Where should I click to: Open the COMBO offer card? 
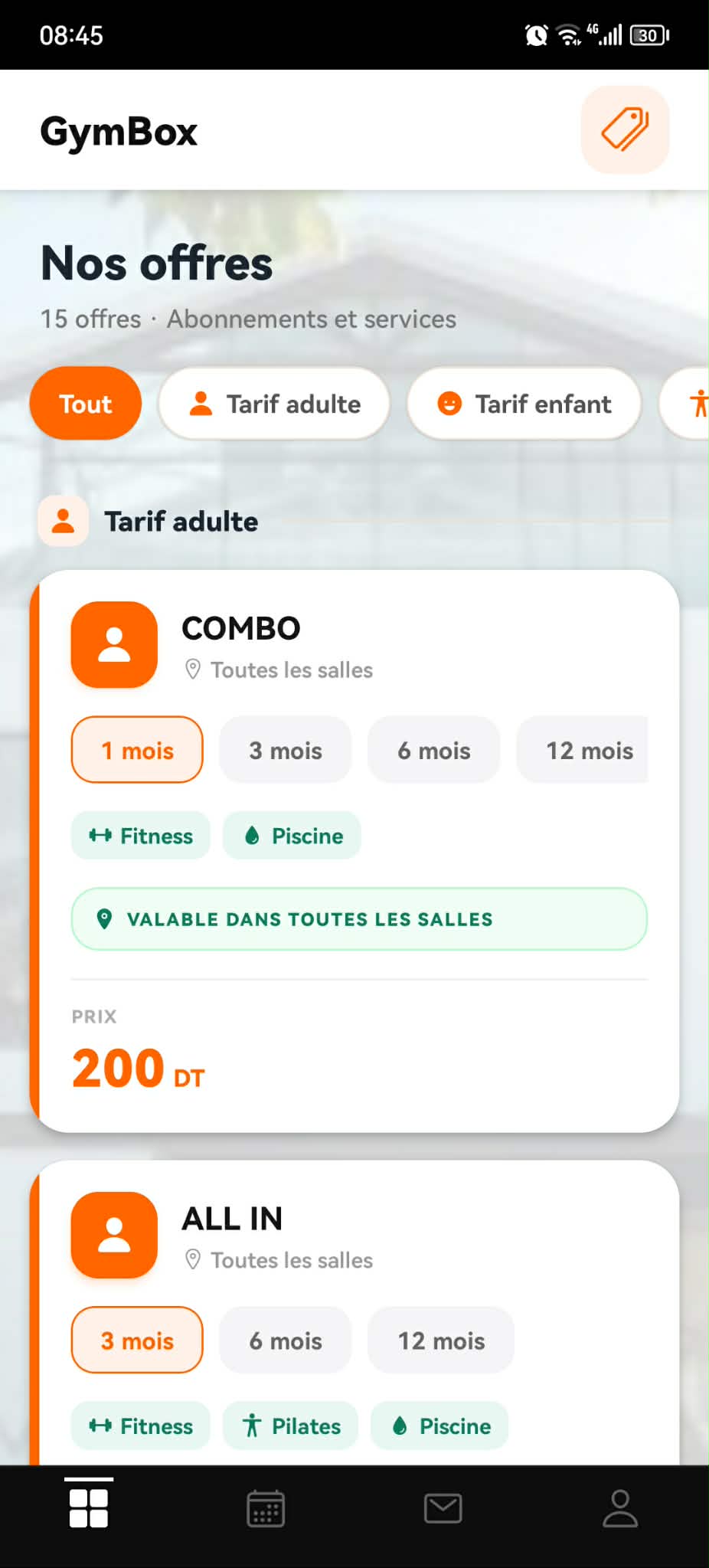pos(354,851)
